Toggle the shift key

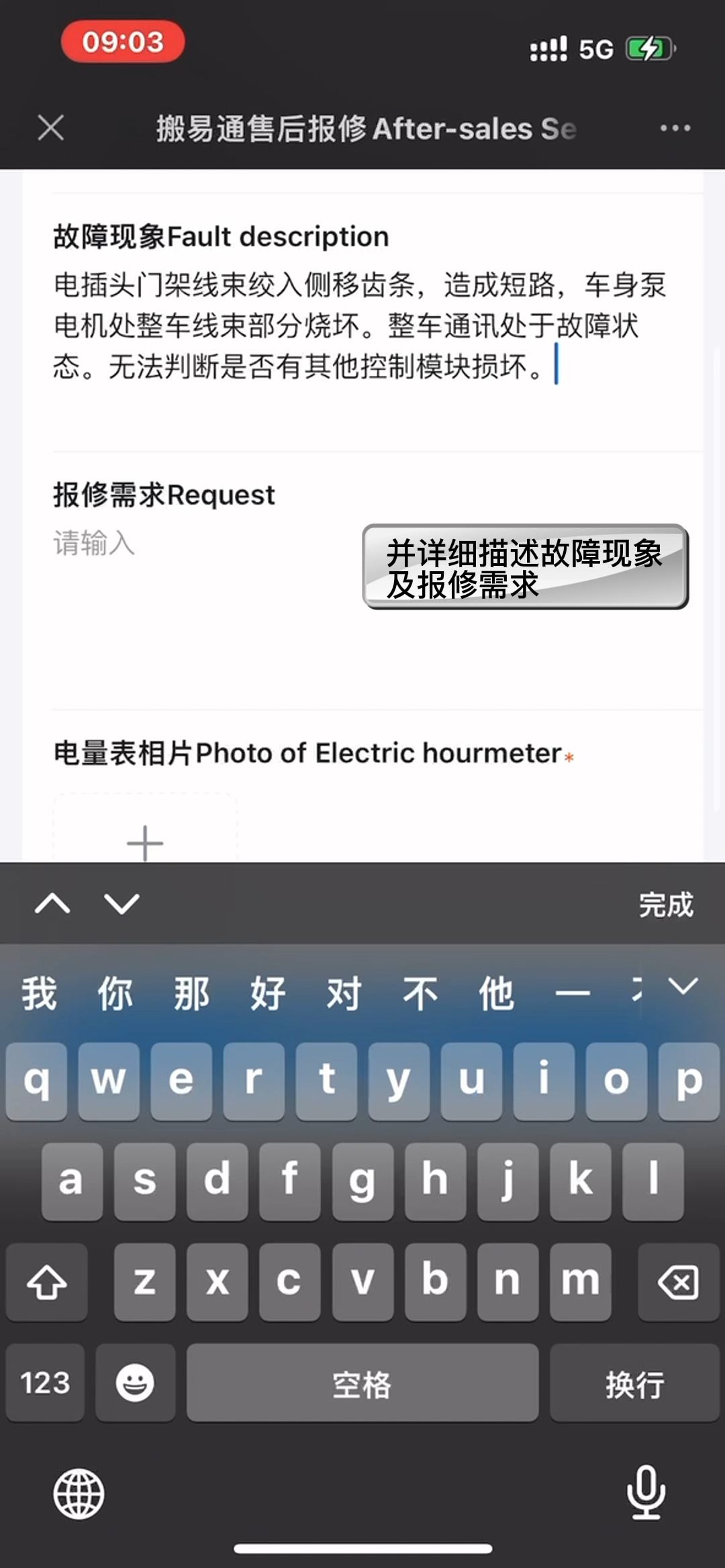(47, 1282)
